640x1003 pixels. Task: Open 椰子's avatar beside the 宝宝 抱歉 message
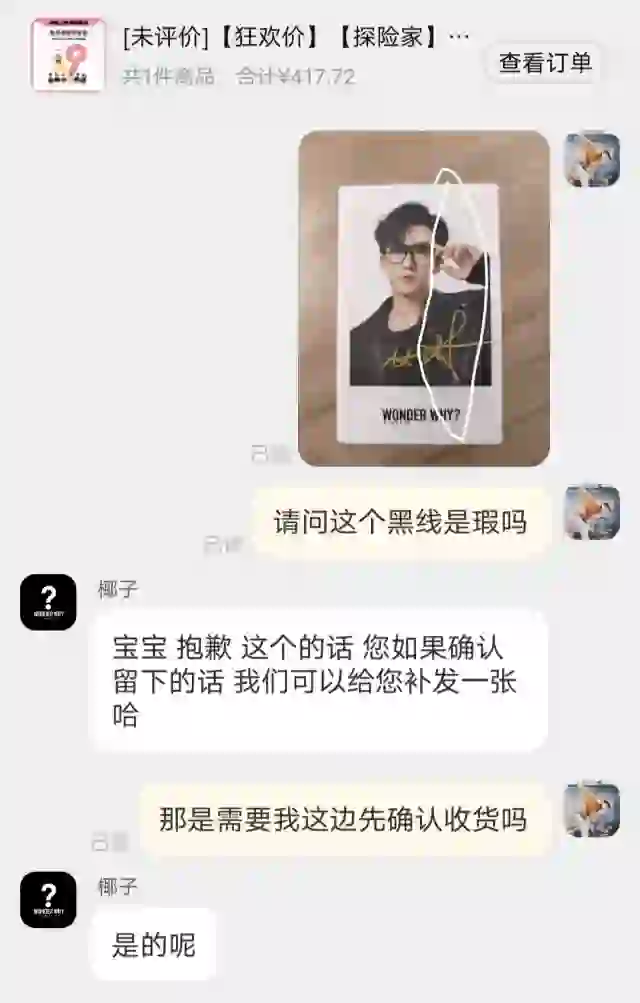[48, 602]
